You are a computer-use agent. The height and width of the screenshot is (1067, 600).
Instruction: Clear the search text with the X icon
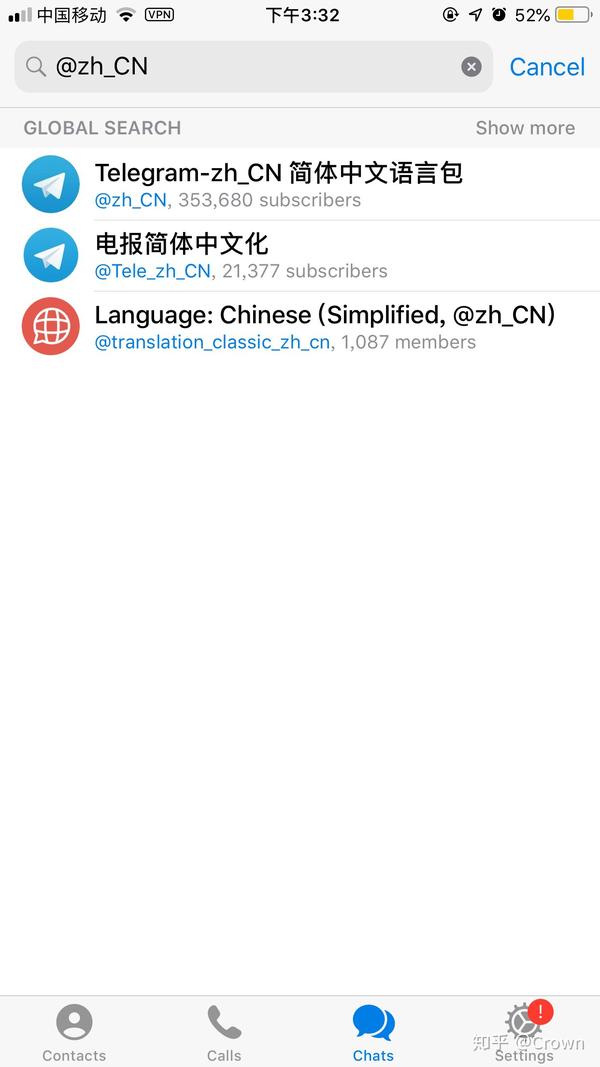pos(471,67)
